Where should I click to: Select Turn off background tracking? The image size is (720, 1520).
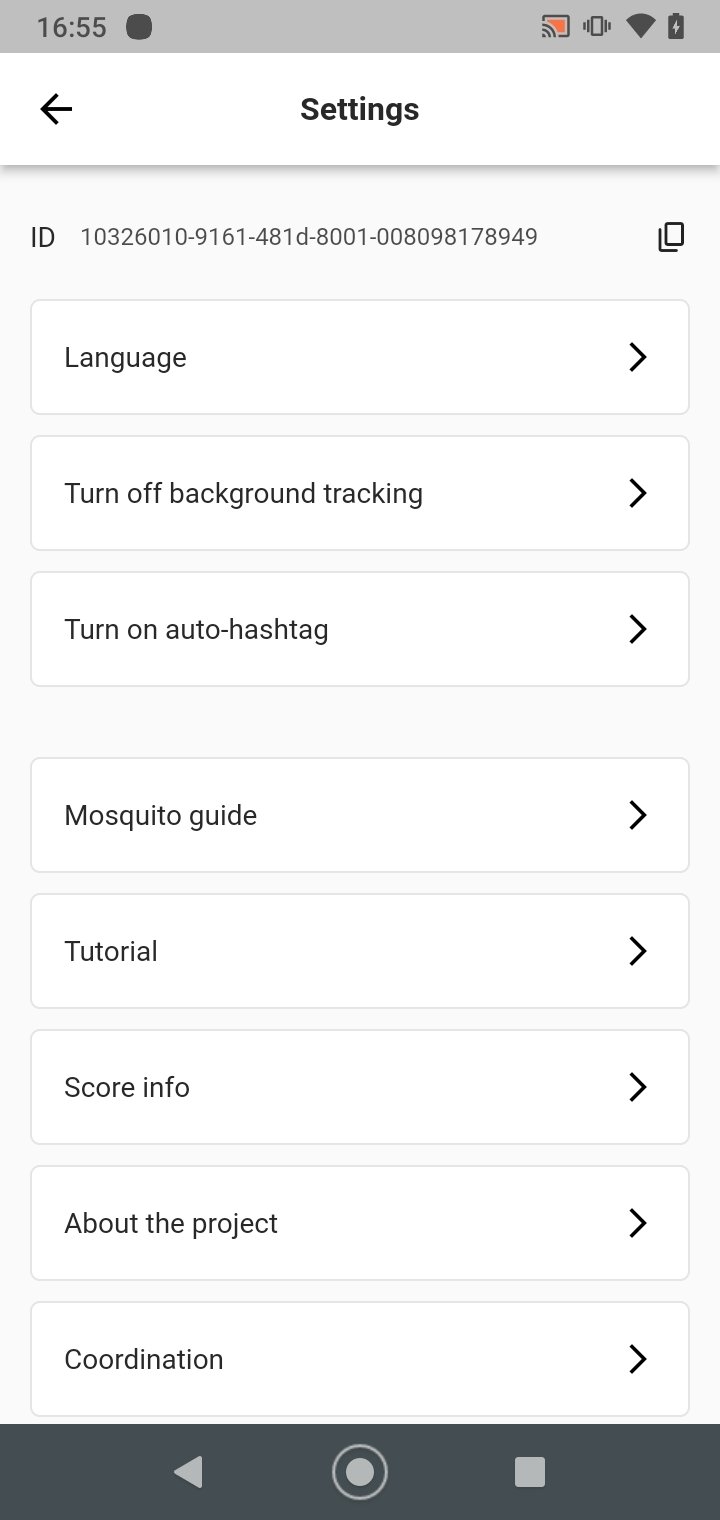point(360,493)
